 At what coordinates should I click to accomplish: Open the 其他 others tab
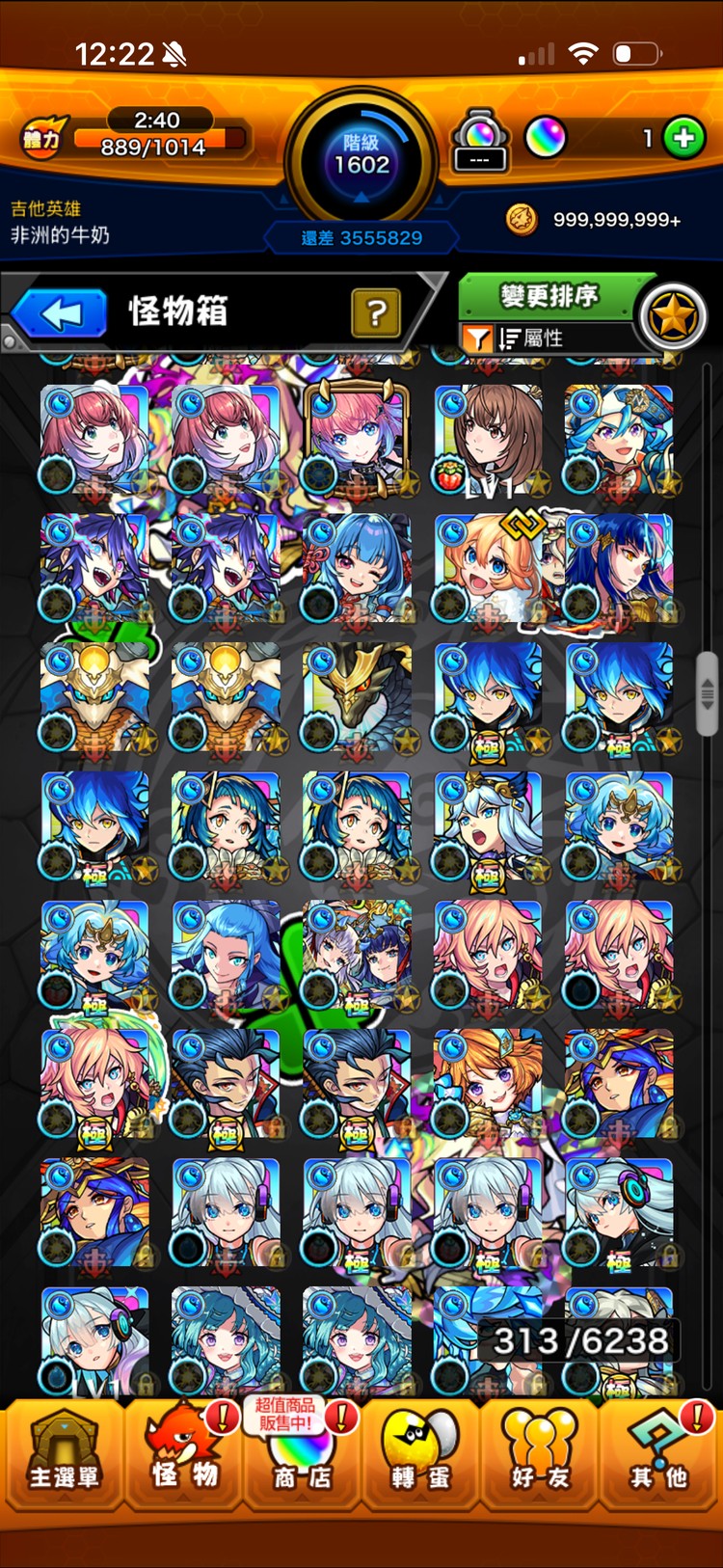pos(659,1454)
